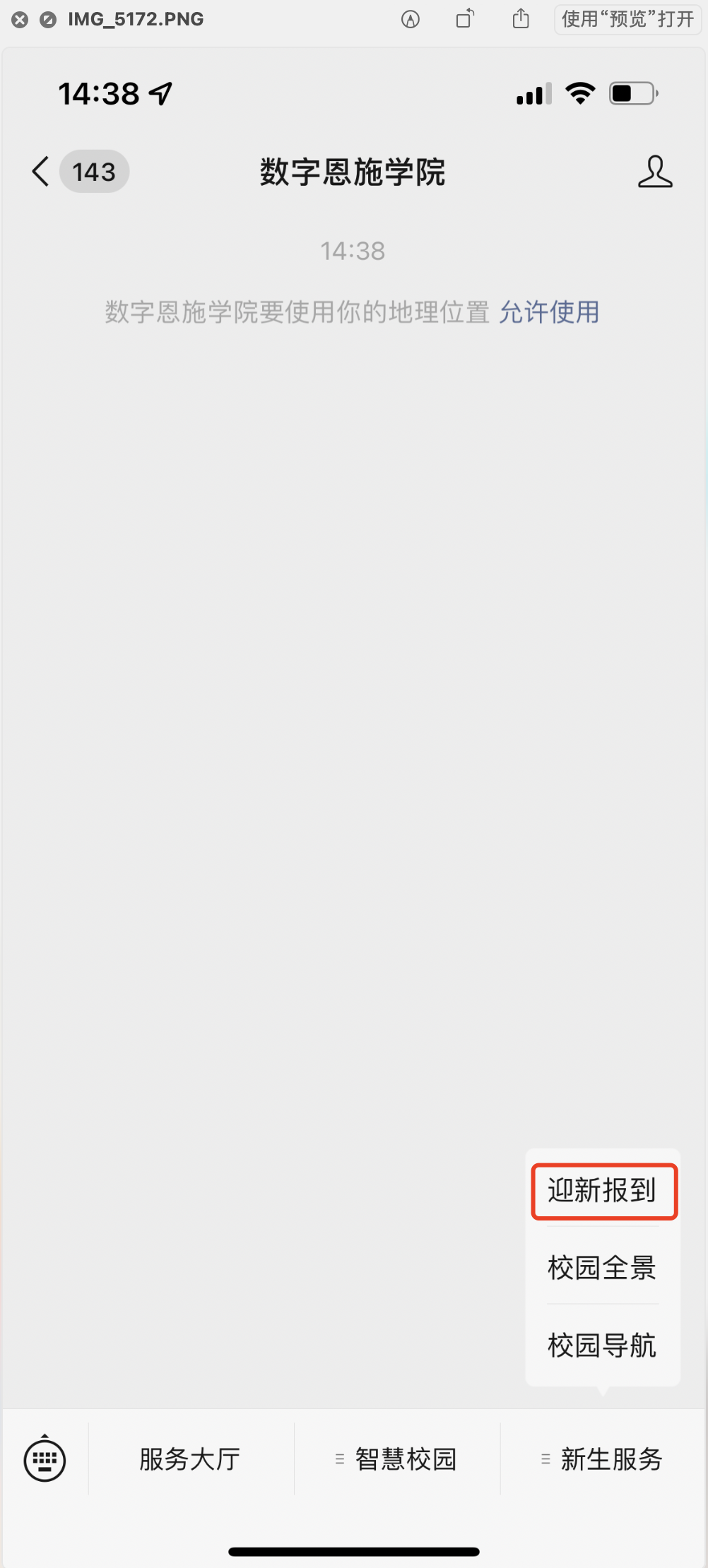Open 校园全景 in the popup menu
708x1568 pixels.
point(603,1268)
